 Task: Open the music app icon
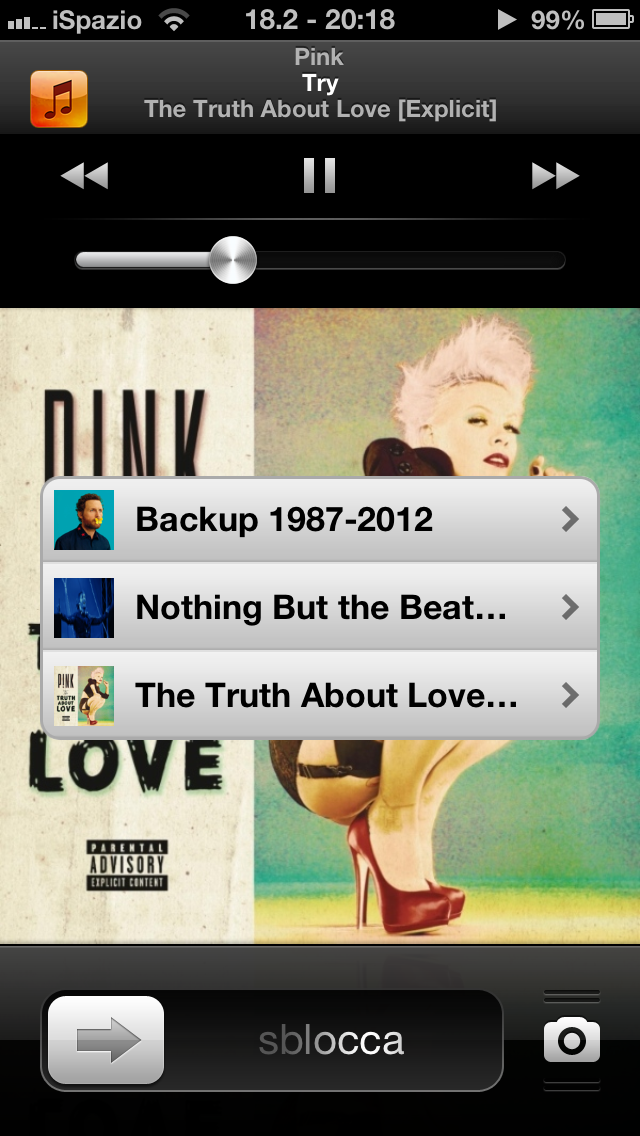tap(59, 98)
